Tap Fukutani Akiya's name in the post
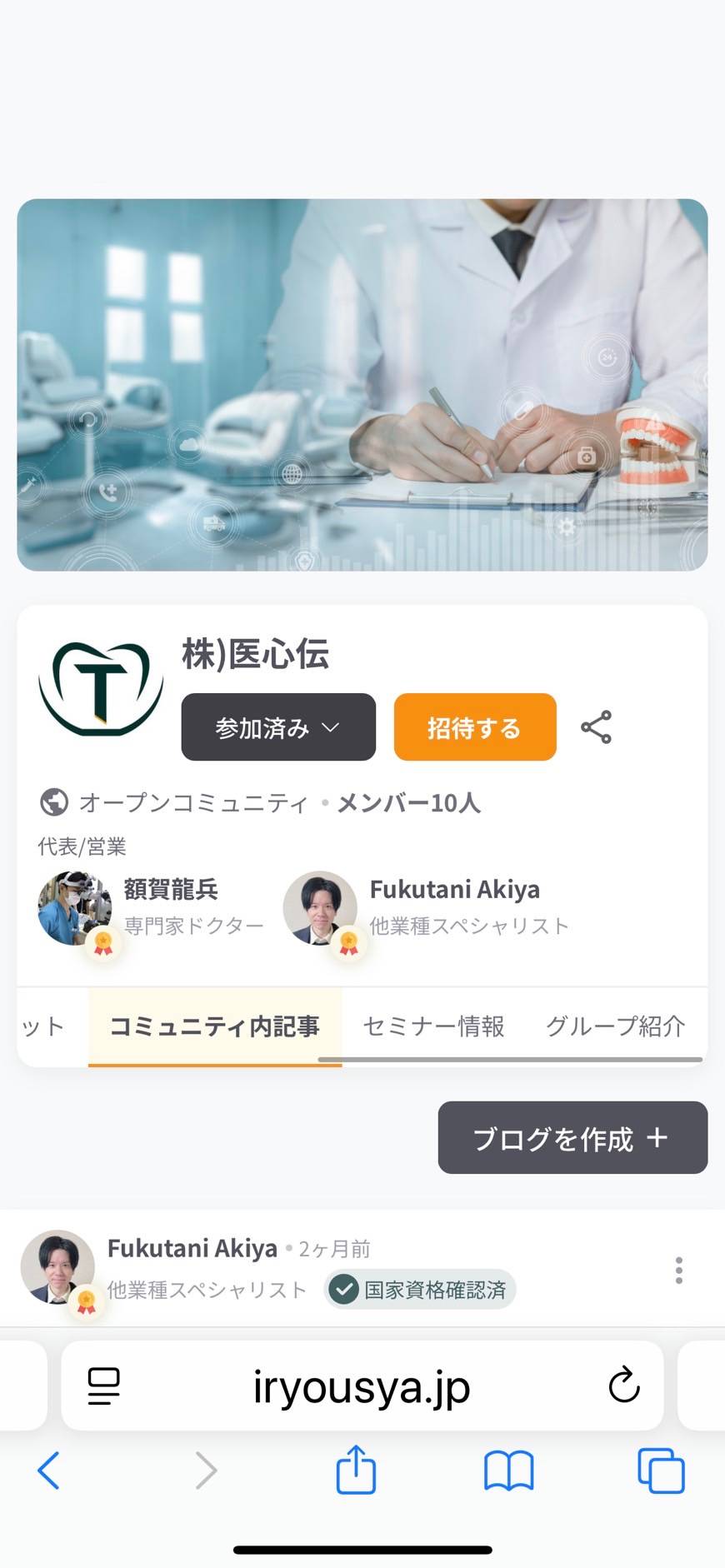Screen dimensions: 725x1568 [x=192, y=1248]
